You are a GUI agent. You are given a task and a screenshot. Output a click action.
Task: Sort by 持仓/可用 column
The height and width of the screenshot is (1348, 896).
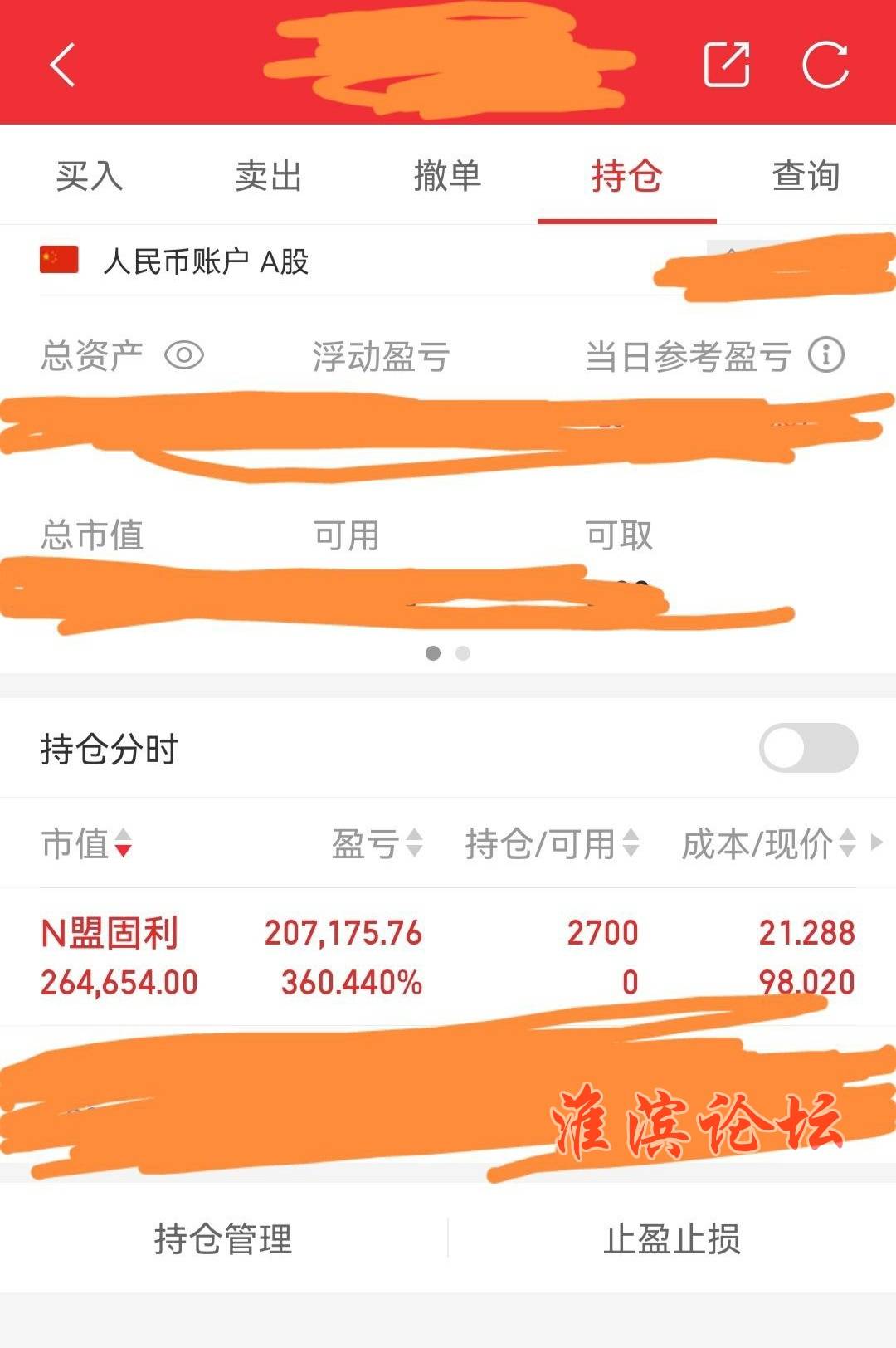click(x=552, y=843)
